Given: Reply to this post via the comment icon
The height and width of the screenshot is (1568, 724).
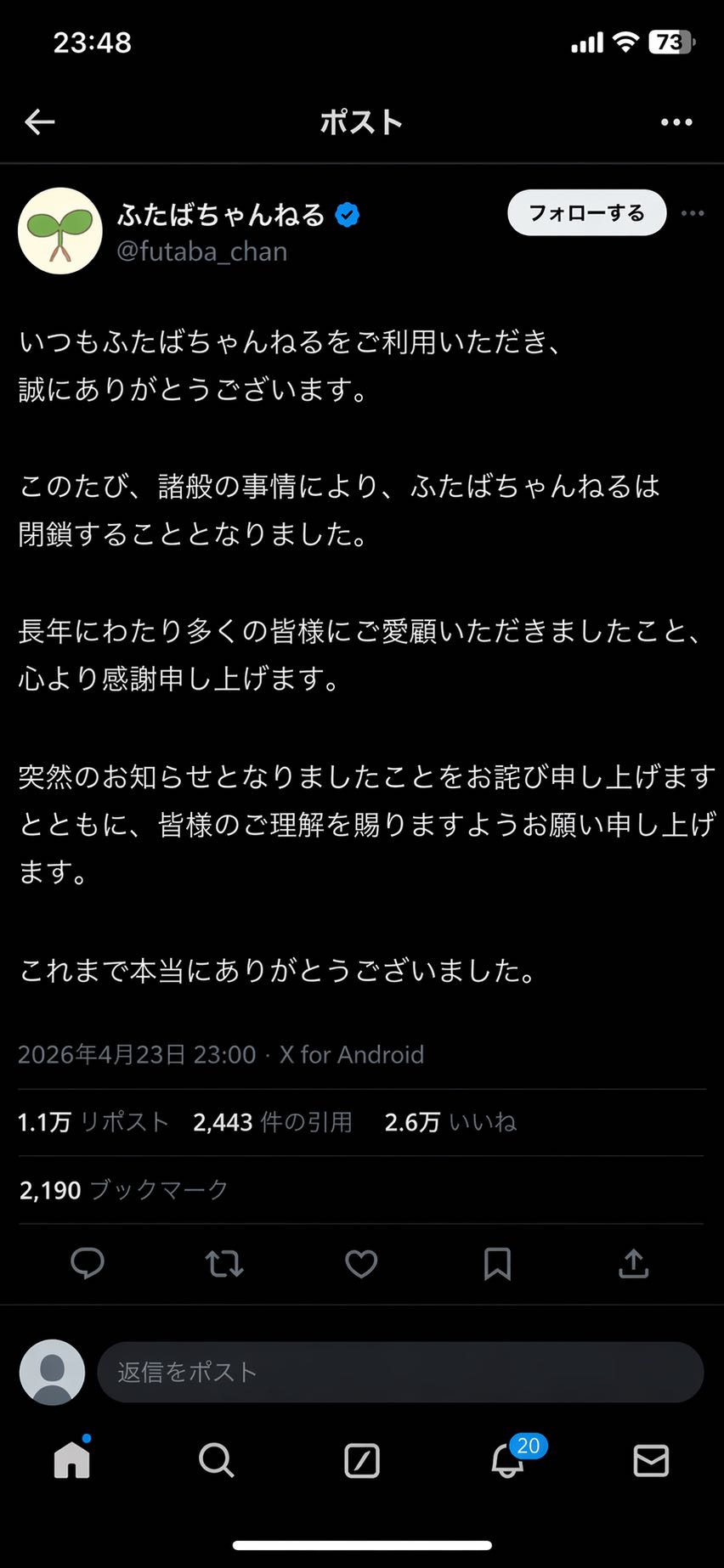Looking at the screenshot, I should pyautogui.click(x=88, y=1264).
